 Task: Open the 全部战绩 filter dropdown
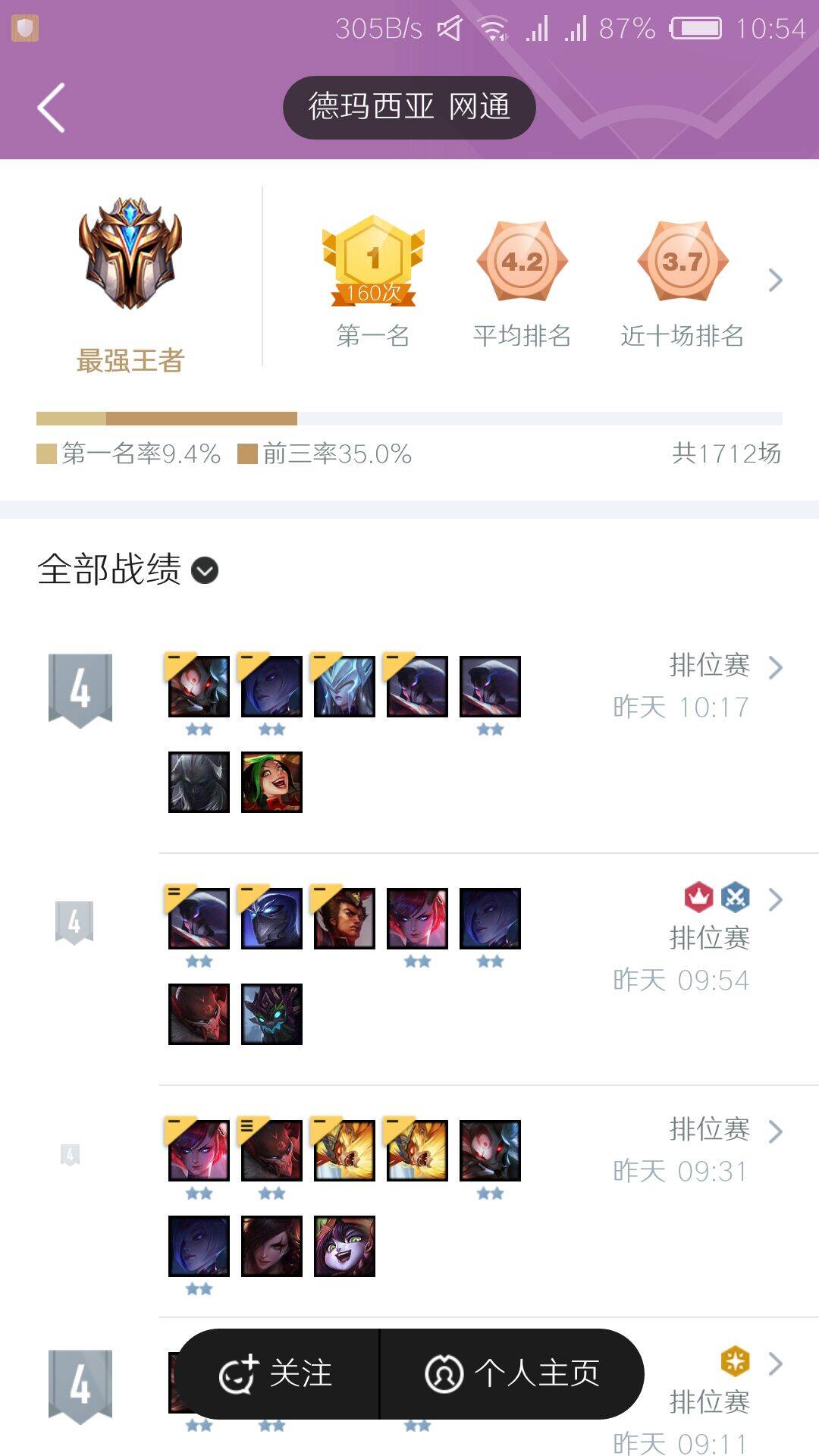(204, 570)
